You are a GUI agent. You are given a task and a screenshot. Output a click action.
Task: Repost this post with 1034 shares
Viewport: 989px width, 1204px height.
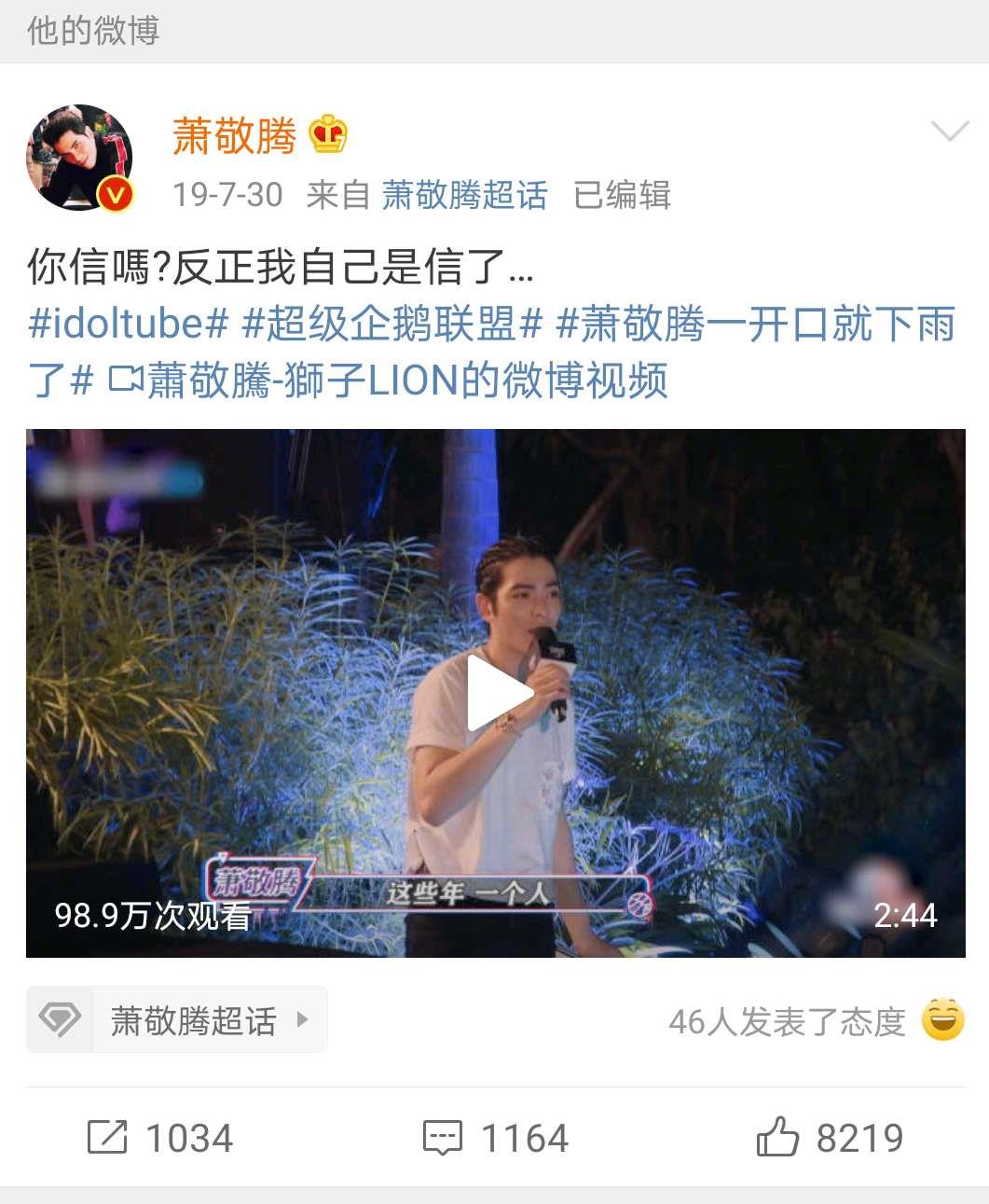tap(160, 1138)
